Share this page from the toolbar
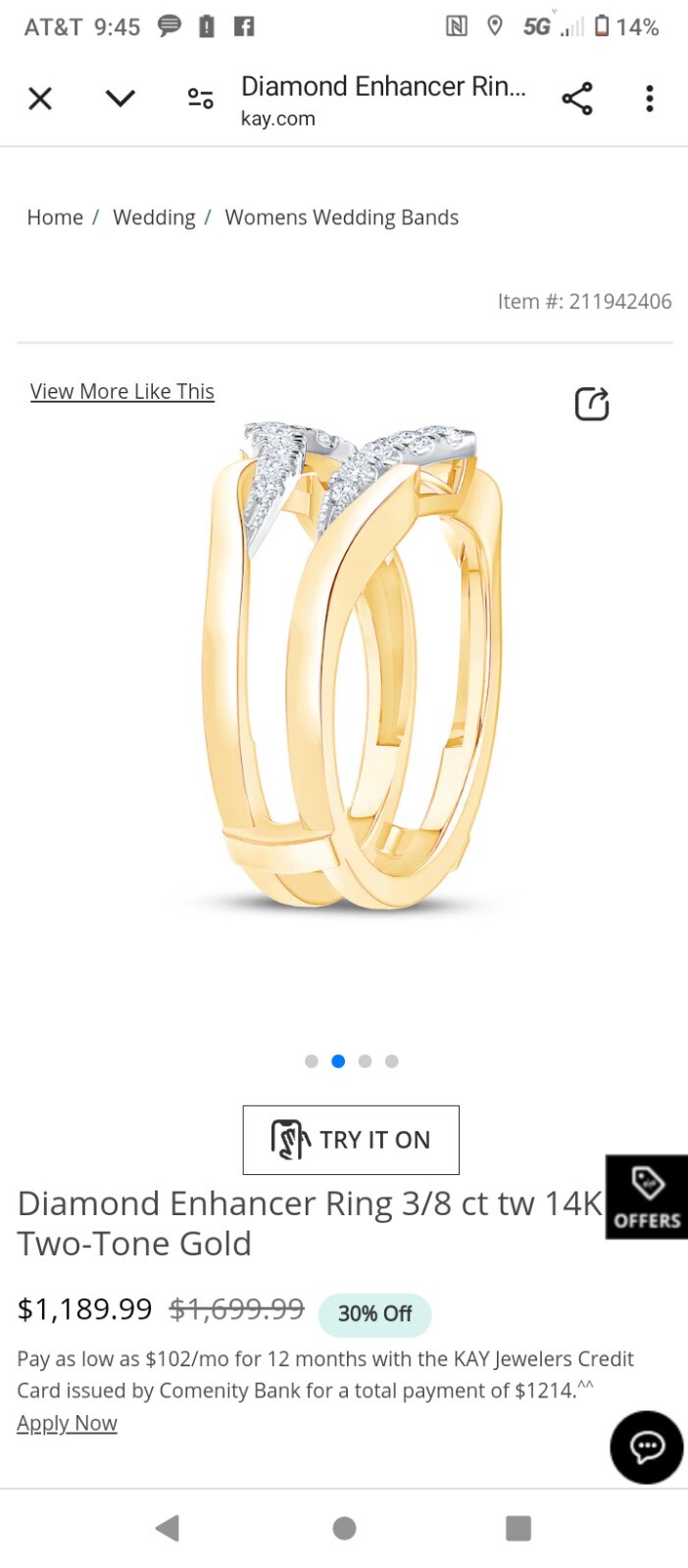 [577, 98]
